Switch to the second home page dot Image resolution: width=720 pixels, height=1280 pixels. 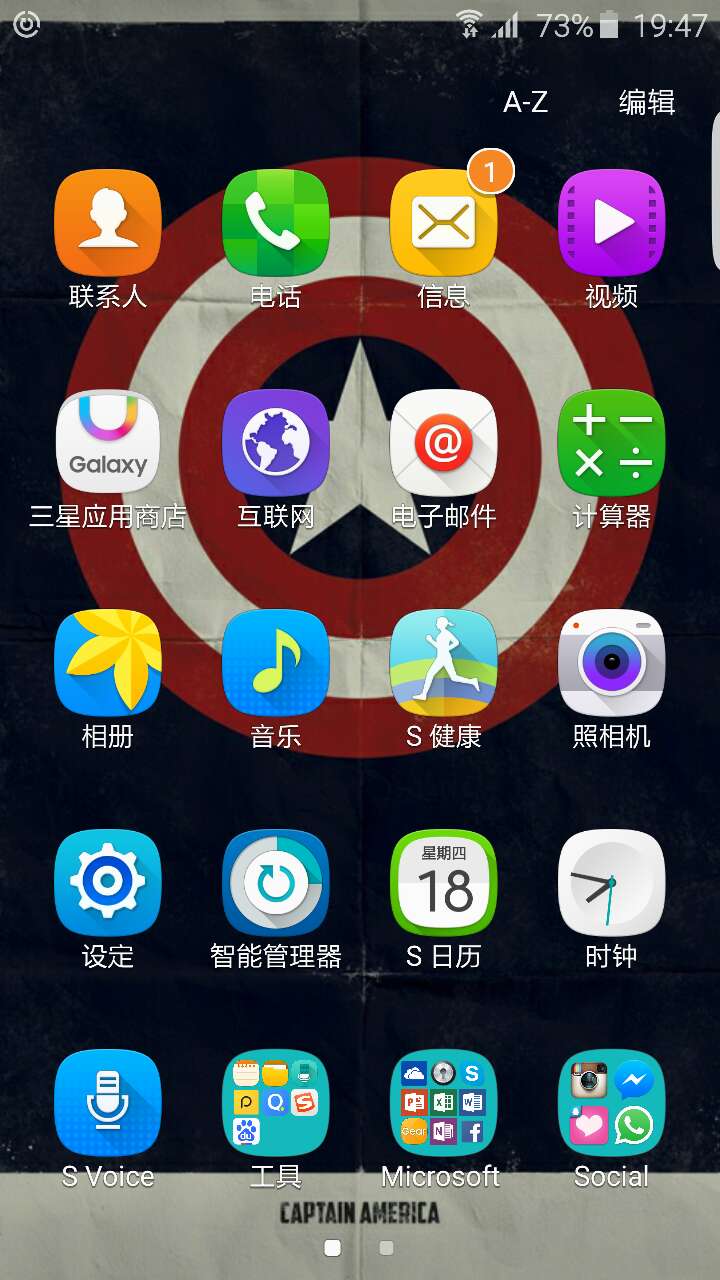click(385, 1247)
